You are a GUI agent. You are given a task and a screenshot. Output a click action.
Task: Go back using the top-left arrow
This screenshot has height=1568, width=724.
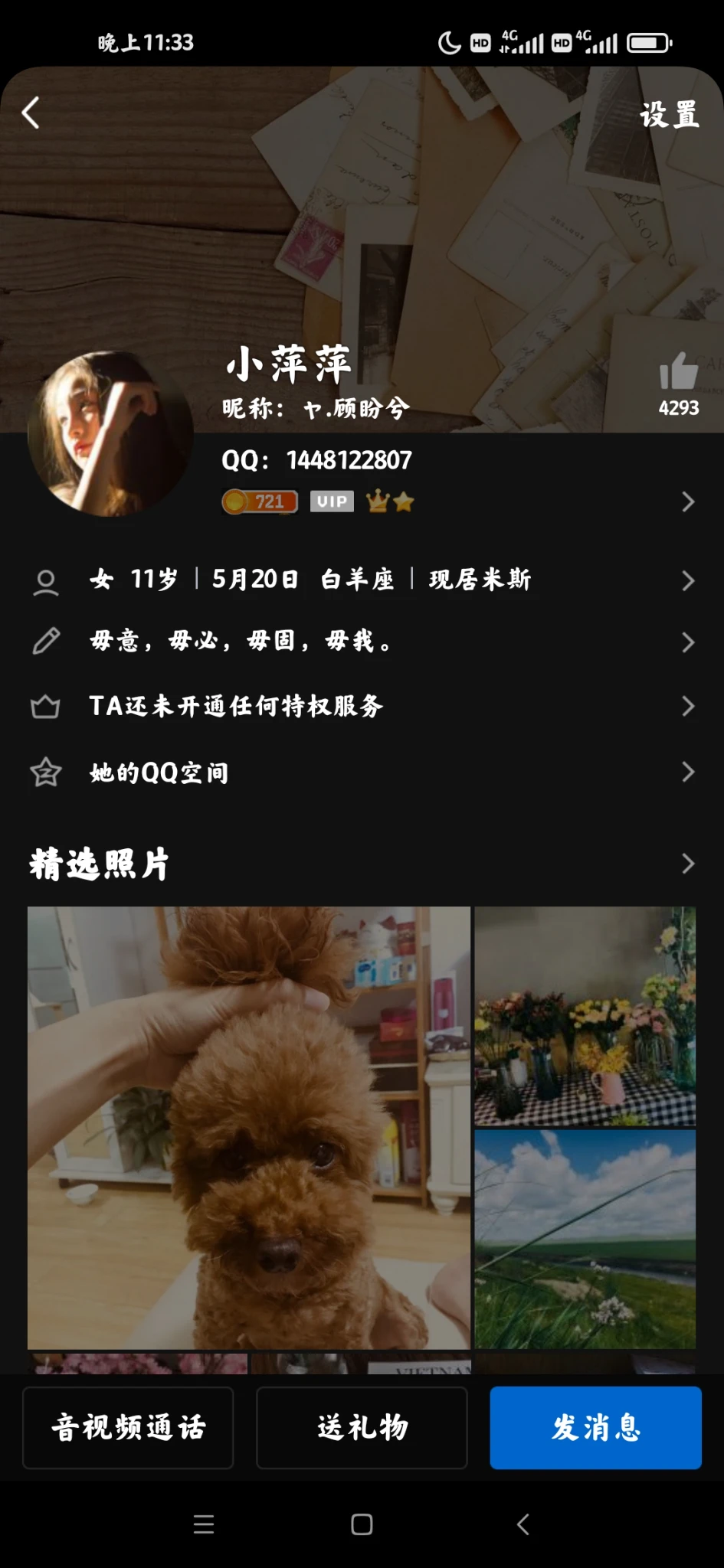coord(31,113)
